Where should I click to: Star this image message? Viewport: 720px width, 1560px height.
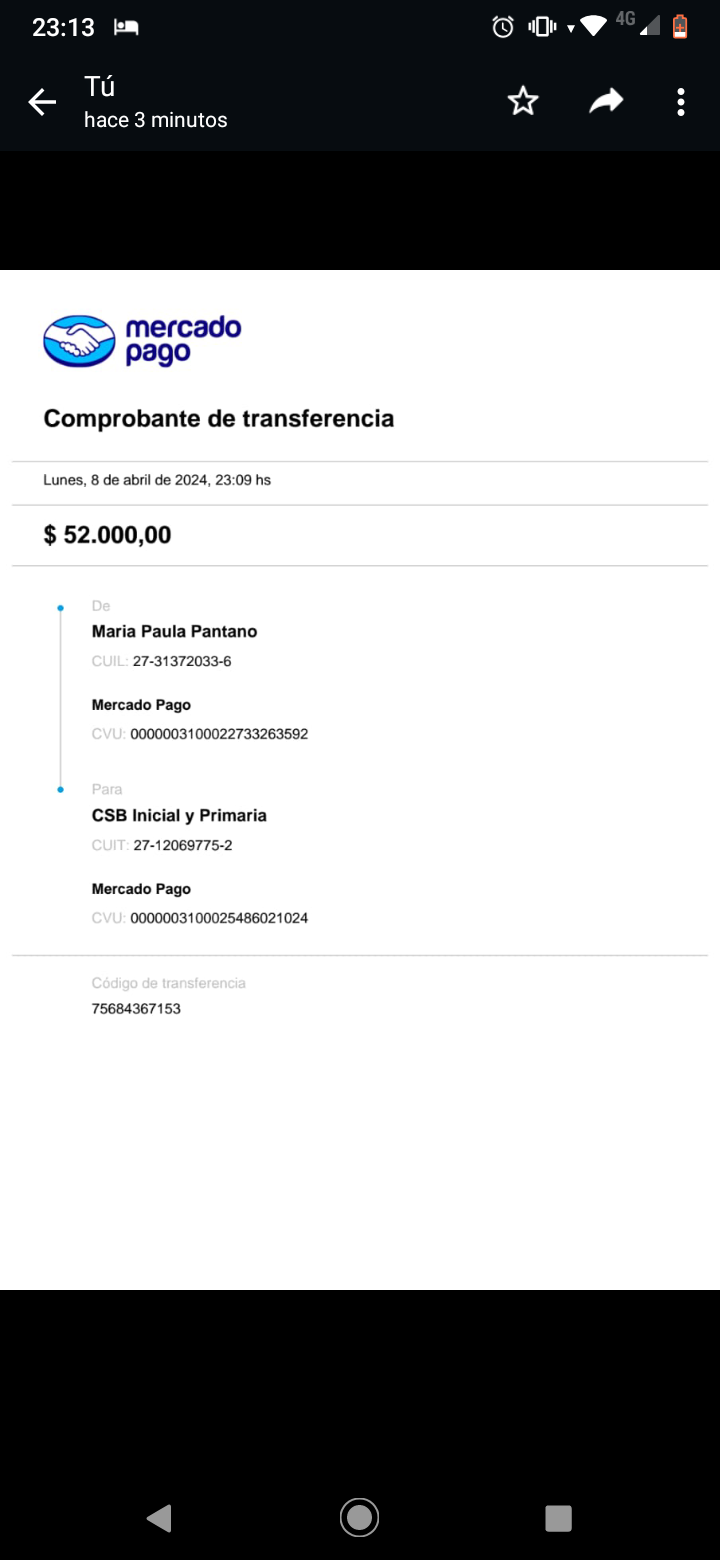tap(523, 101)
